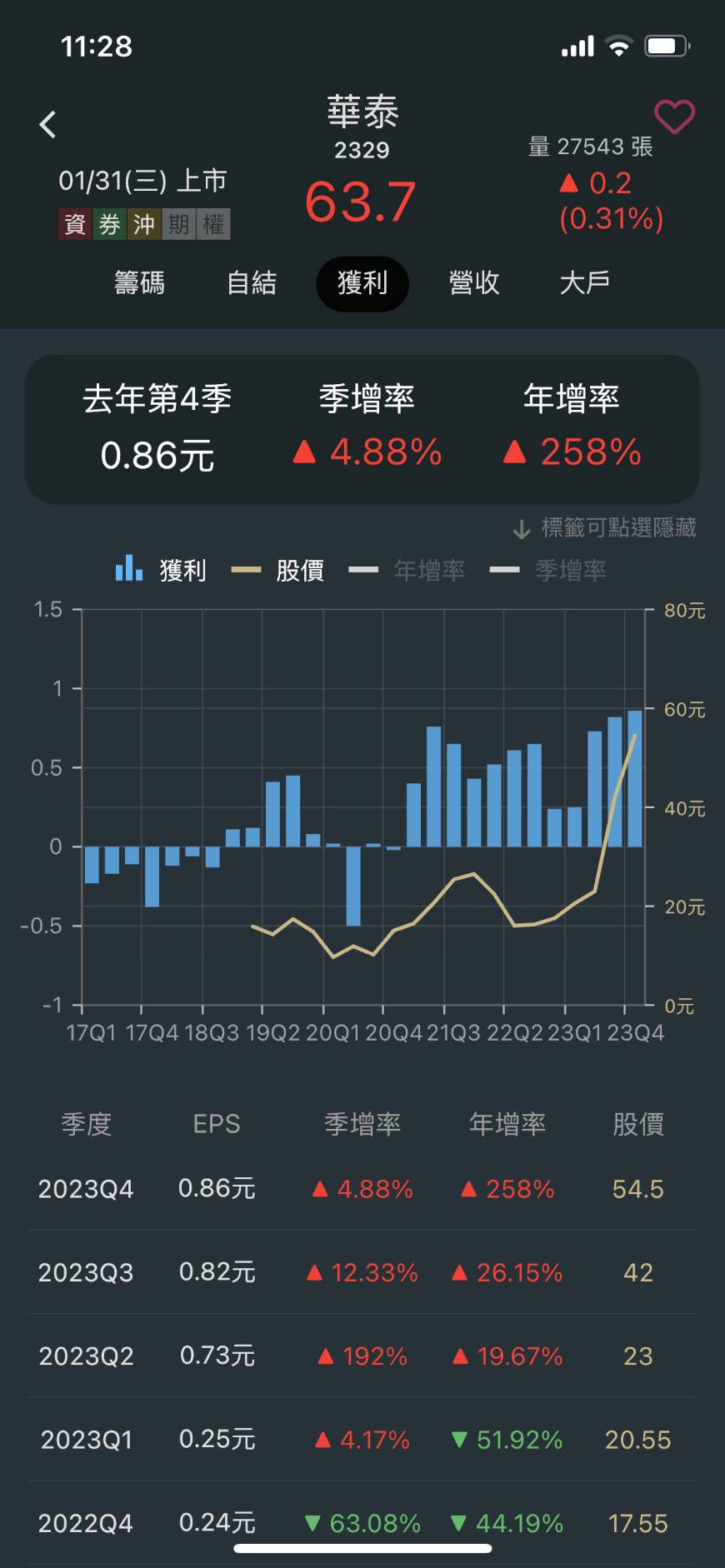Image resolution: width=725 pixels, height=1568 pixels.
Task: Open the 自結 tab
Action: click(252, 283)
